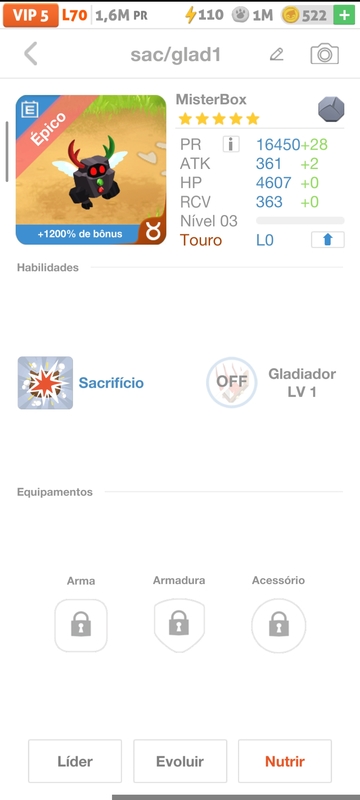
Task: Open the MisterBox monster portrait
Action: coord(91,170)
